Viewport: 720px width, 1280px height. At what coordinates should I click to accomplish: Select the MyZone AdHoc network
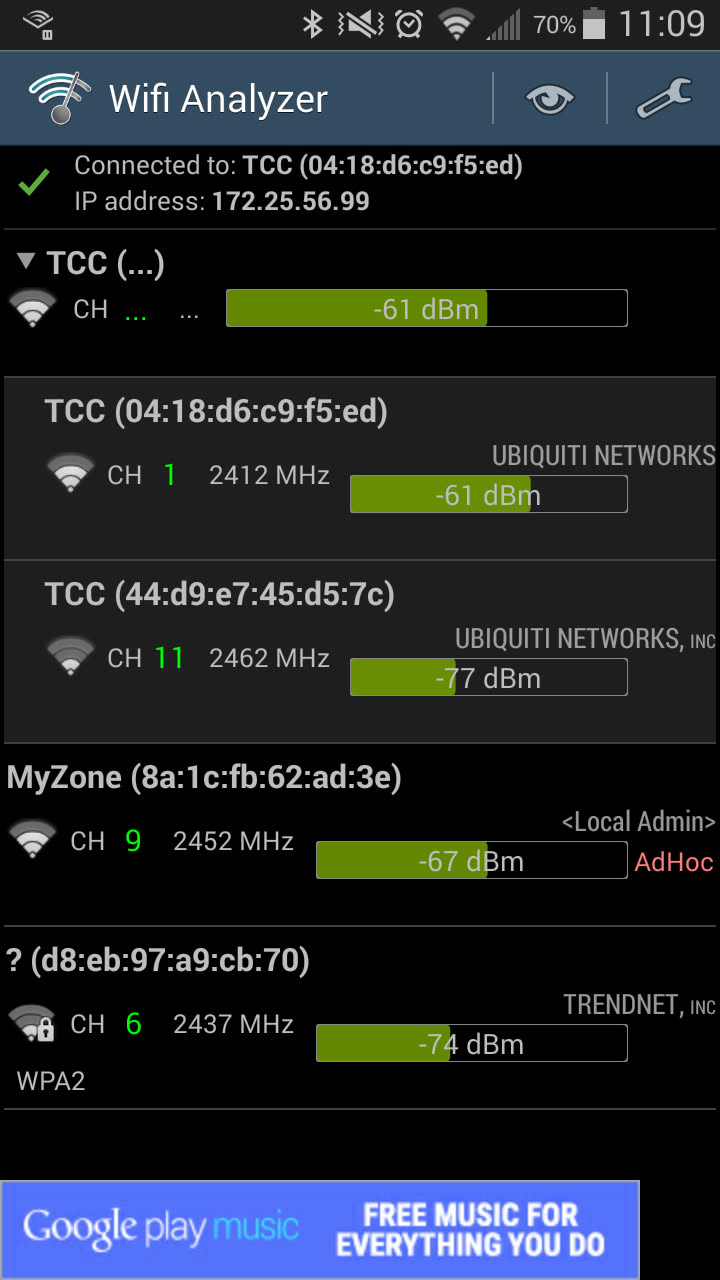tap(360, 833)
